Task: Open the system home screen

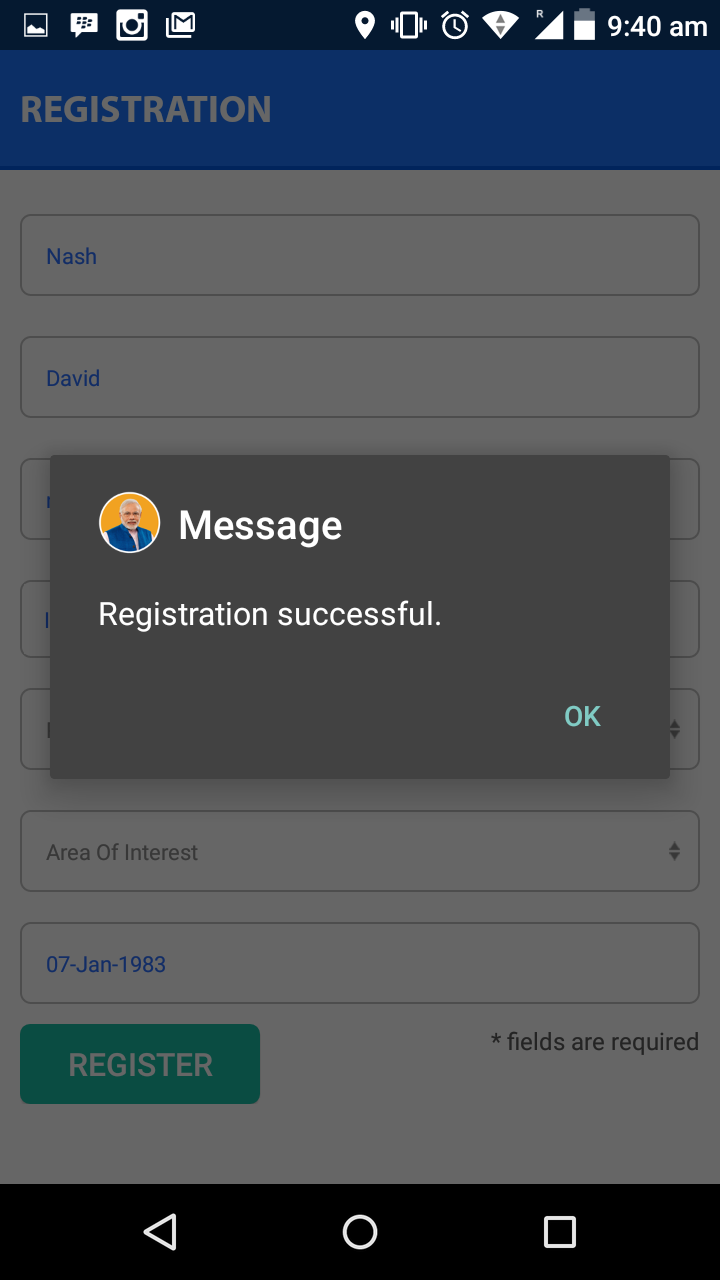Action: point(360,1232)
